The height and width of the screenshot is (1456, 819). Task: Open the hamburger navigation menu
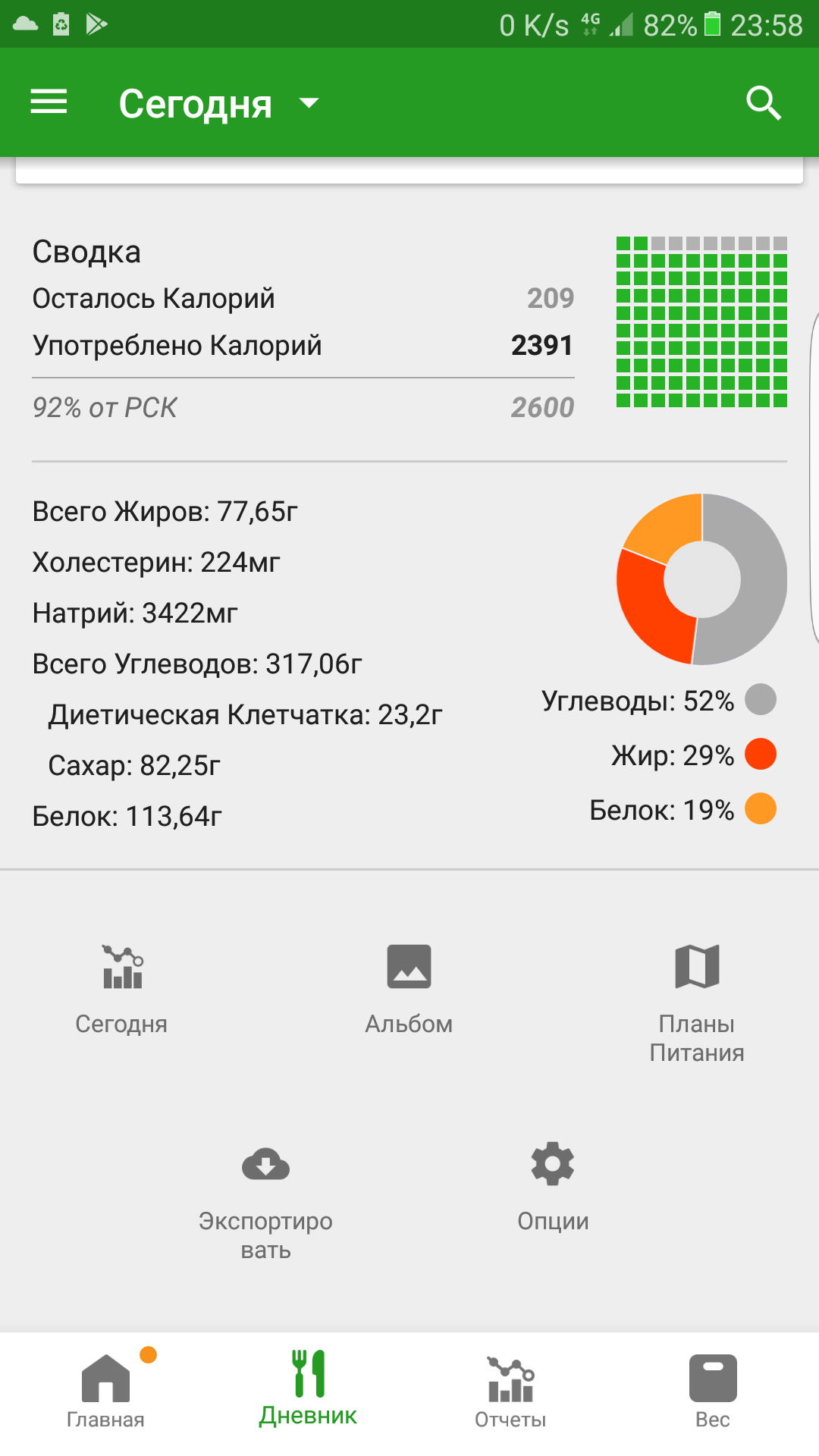tap(49, 102)
